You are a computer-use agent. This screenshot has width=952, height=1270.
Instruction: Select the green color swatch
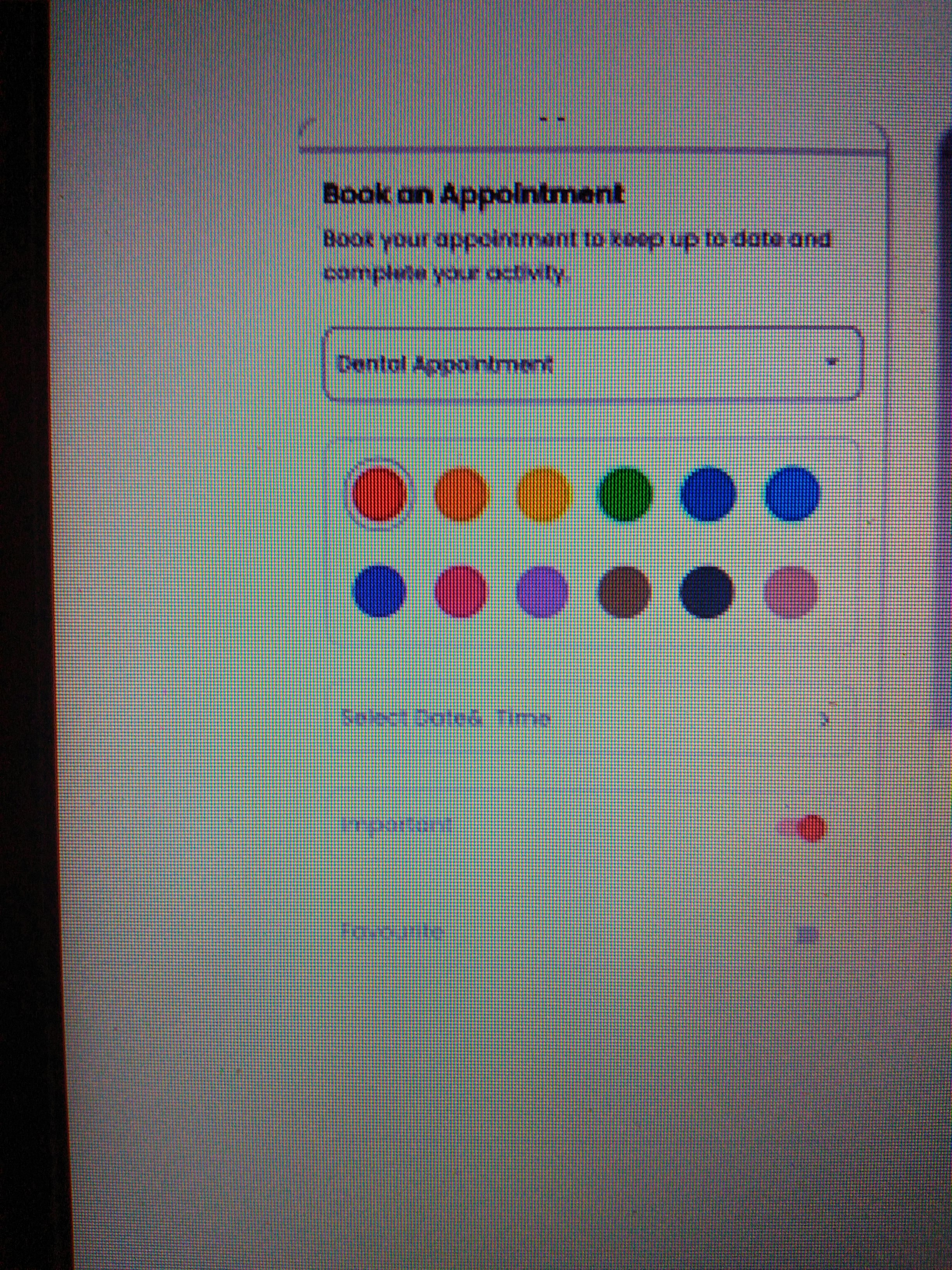click(x=625, y=494)
